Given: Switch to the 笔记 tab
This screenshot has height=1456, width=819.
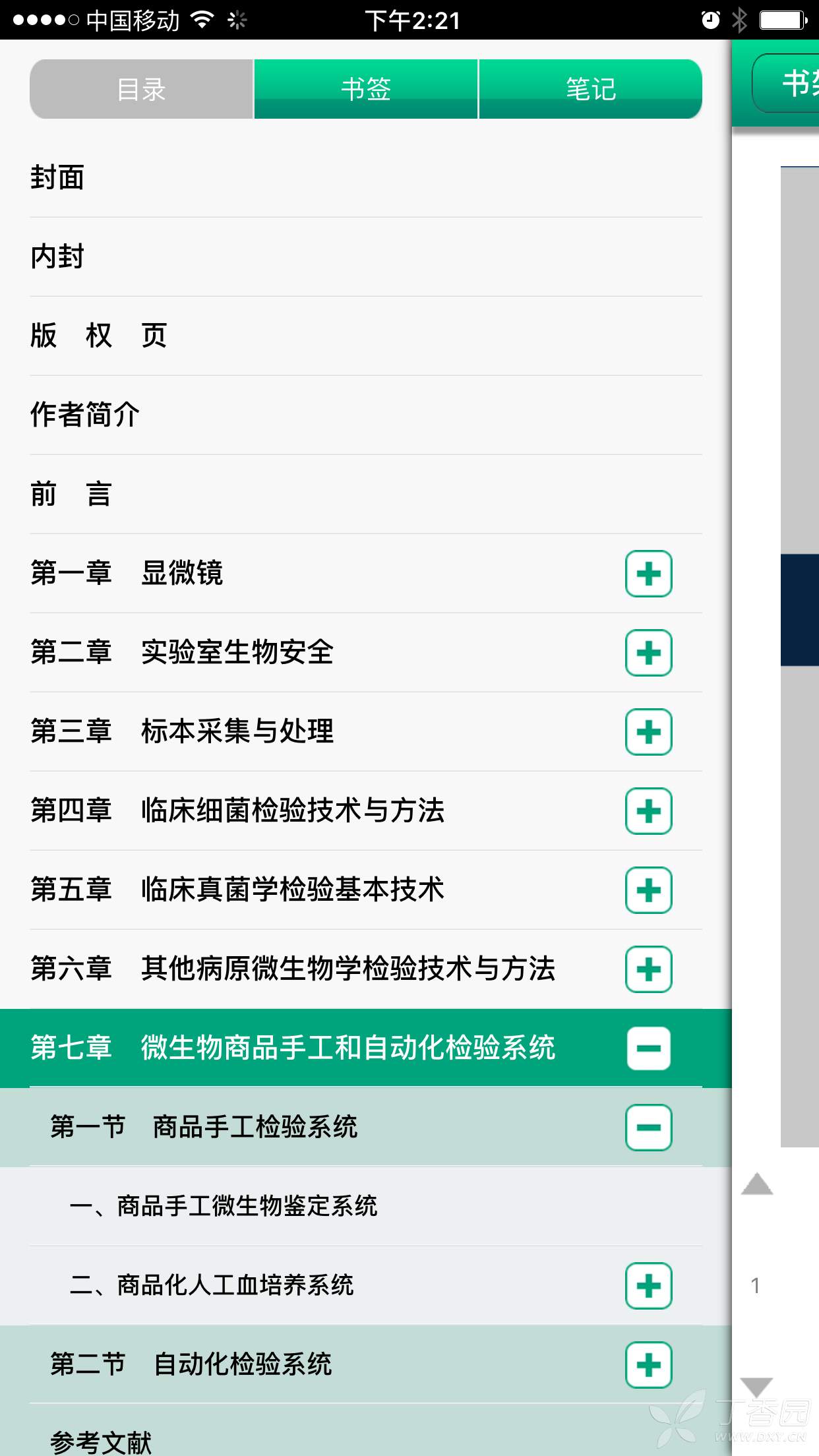Looking at the screenshot, I should point(590,89).
